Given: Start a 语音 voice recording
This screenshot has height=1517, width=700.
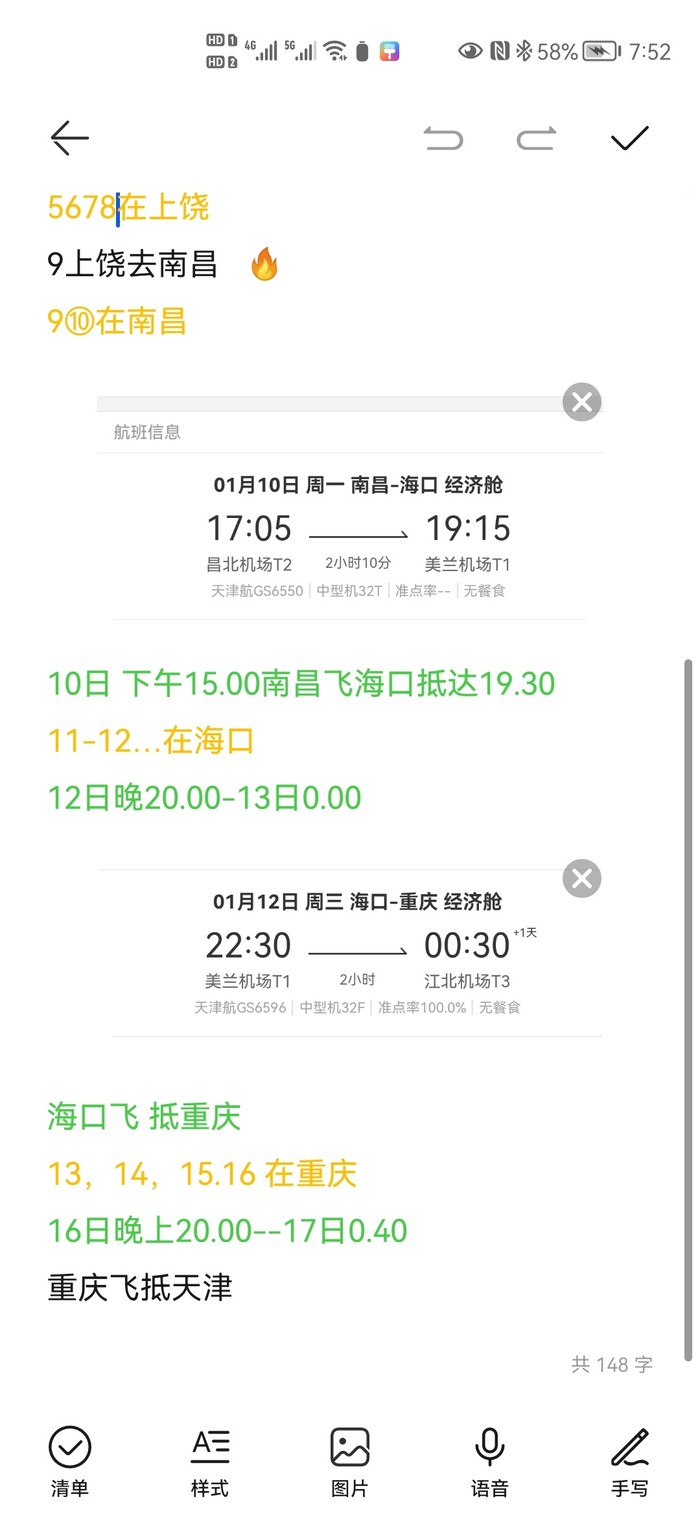Looking at the screenshot, I should pyautogui.click(x=490, y=1461).
